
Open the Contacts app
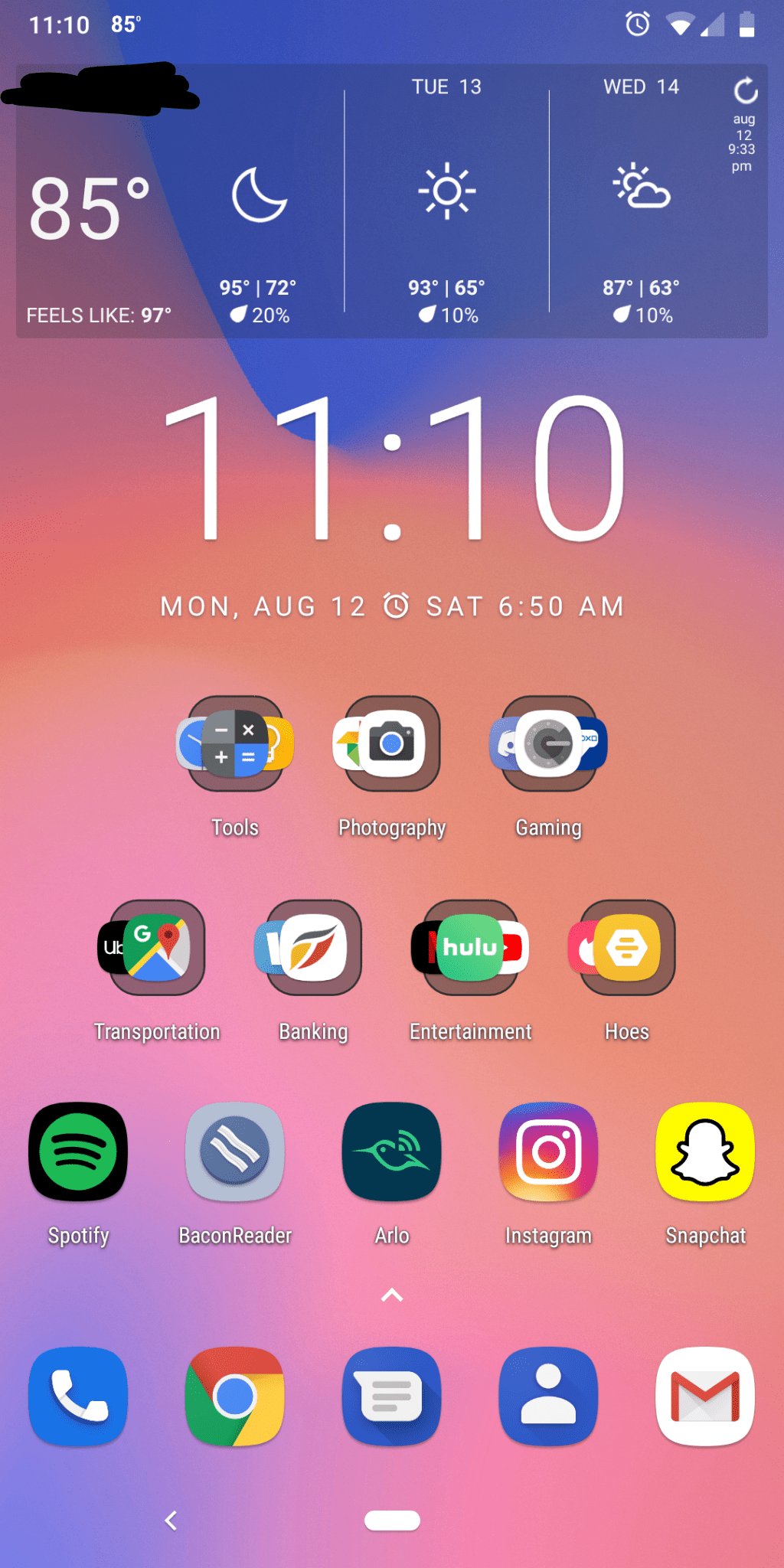[x=548, y=1396]
